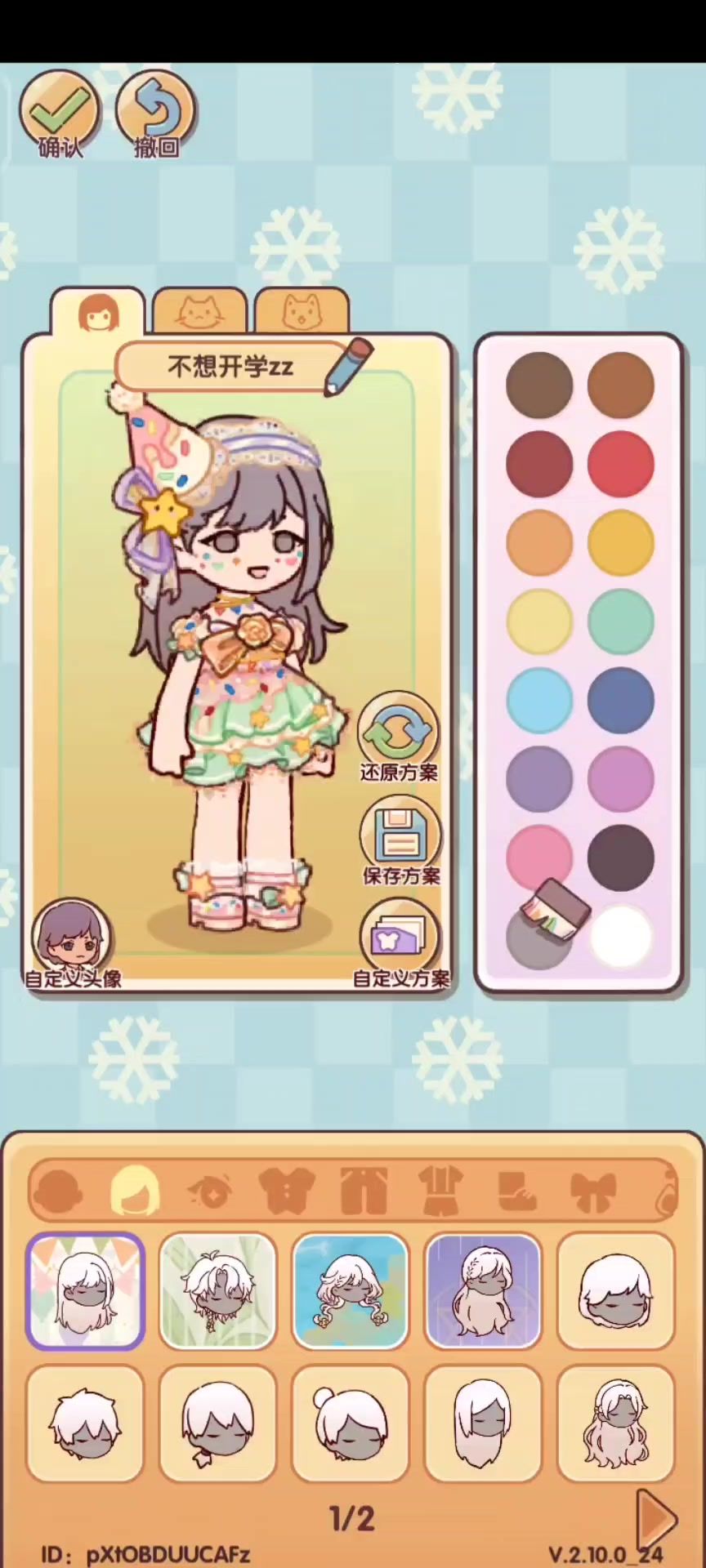Choose the white color swatch

pyautogui.click(x=620, y=938)
